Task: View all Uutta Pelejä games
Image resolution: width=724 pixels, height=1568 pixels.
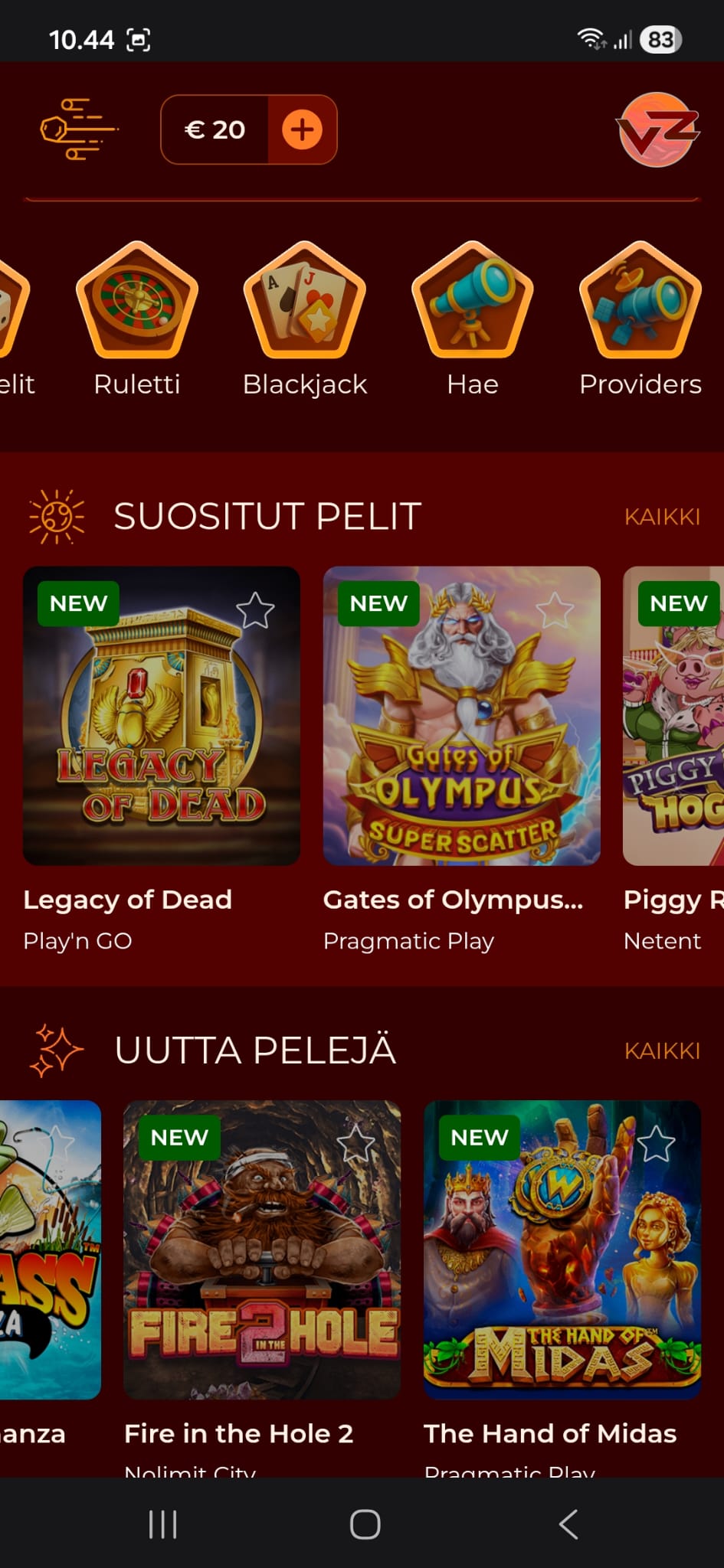Action: pos(662,1050)
